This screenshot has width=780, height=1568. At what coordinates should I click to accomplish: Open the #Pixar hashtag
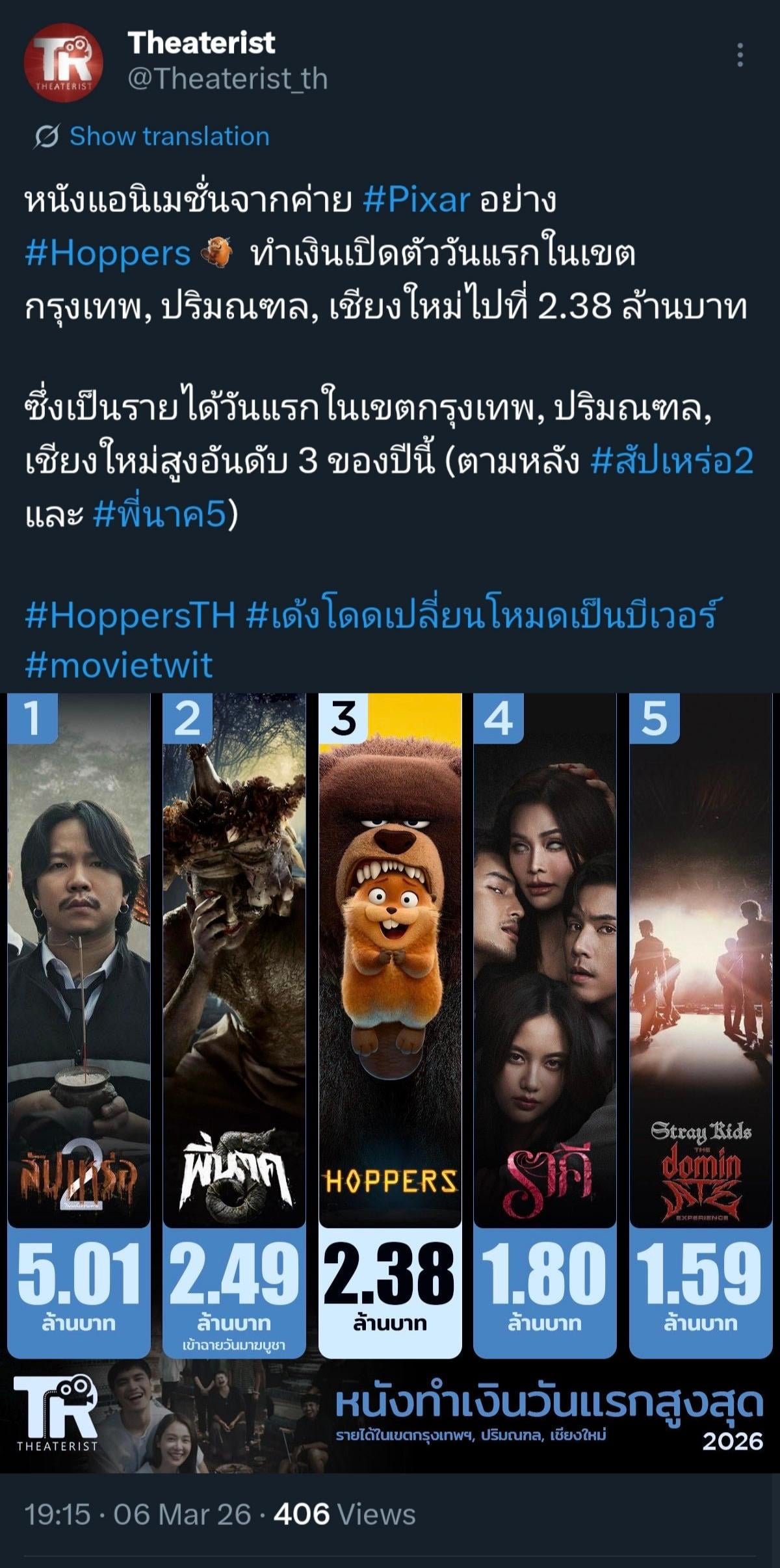point(416,200)
